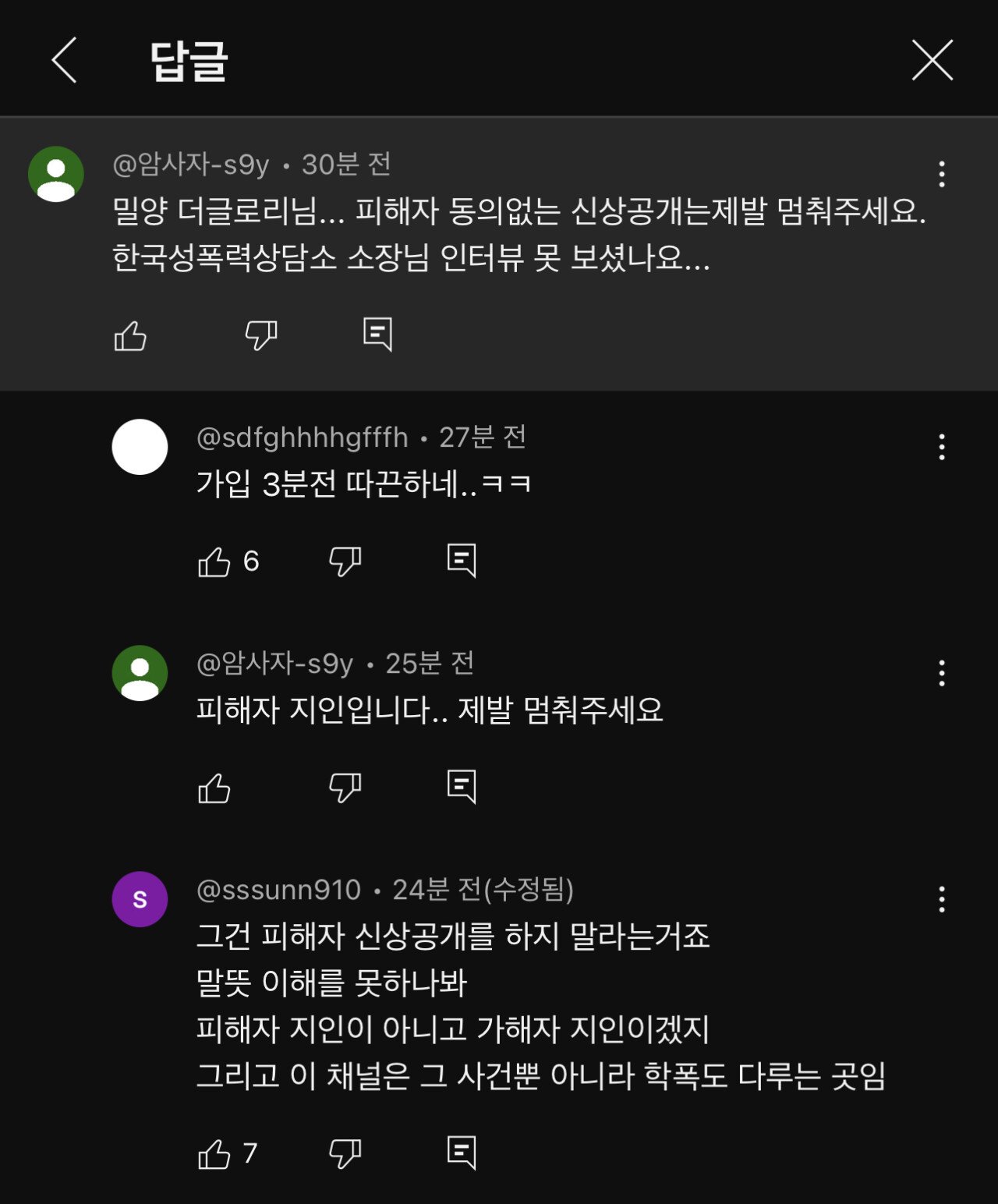998x1204 pixels.
Task: Like @sdfghhhhgfffh's reply
Action: click(214, 561)
